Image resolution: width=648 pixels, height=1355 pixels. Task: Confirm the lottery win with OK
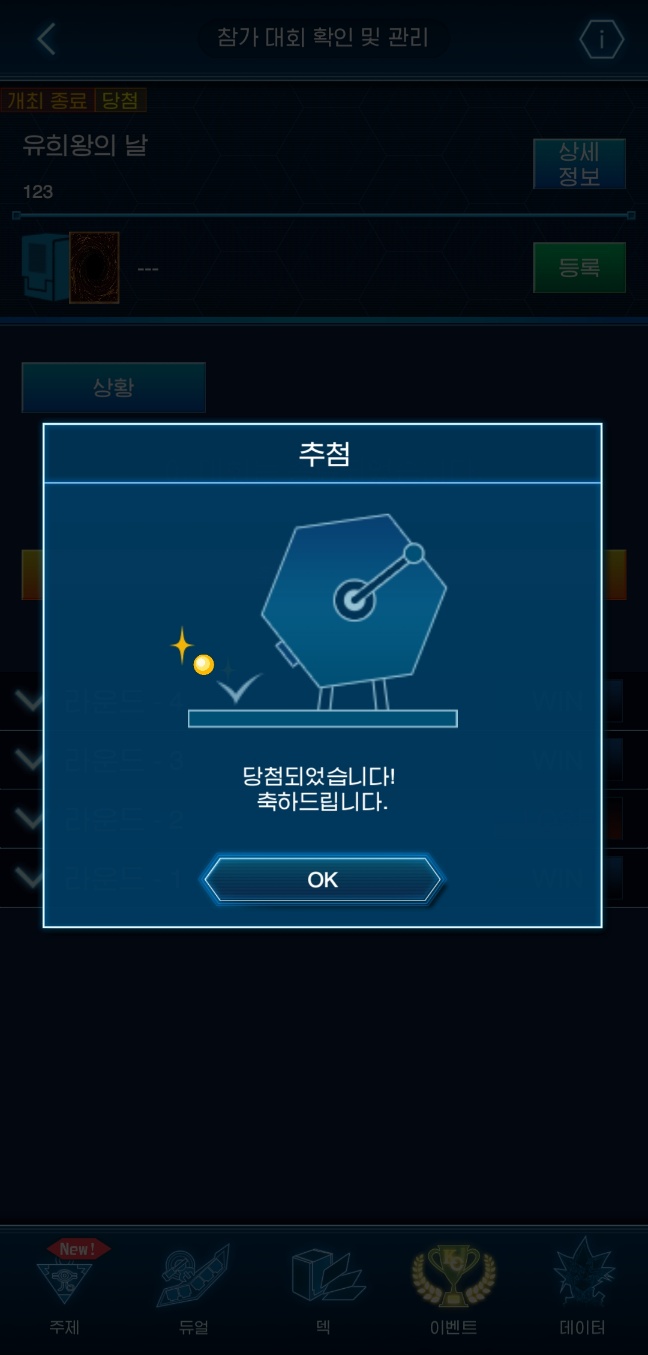pos(322,880)
